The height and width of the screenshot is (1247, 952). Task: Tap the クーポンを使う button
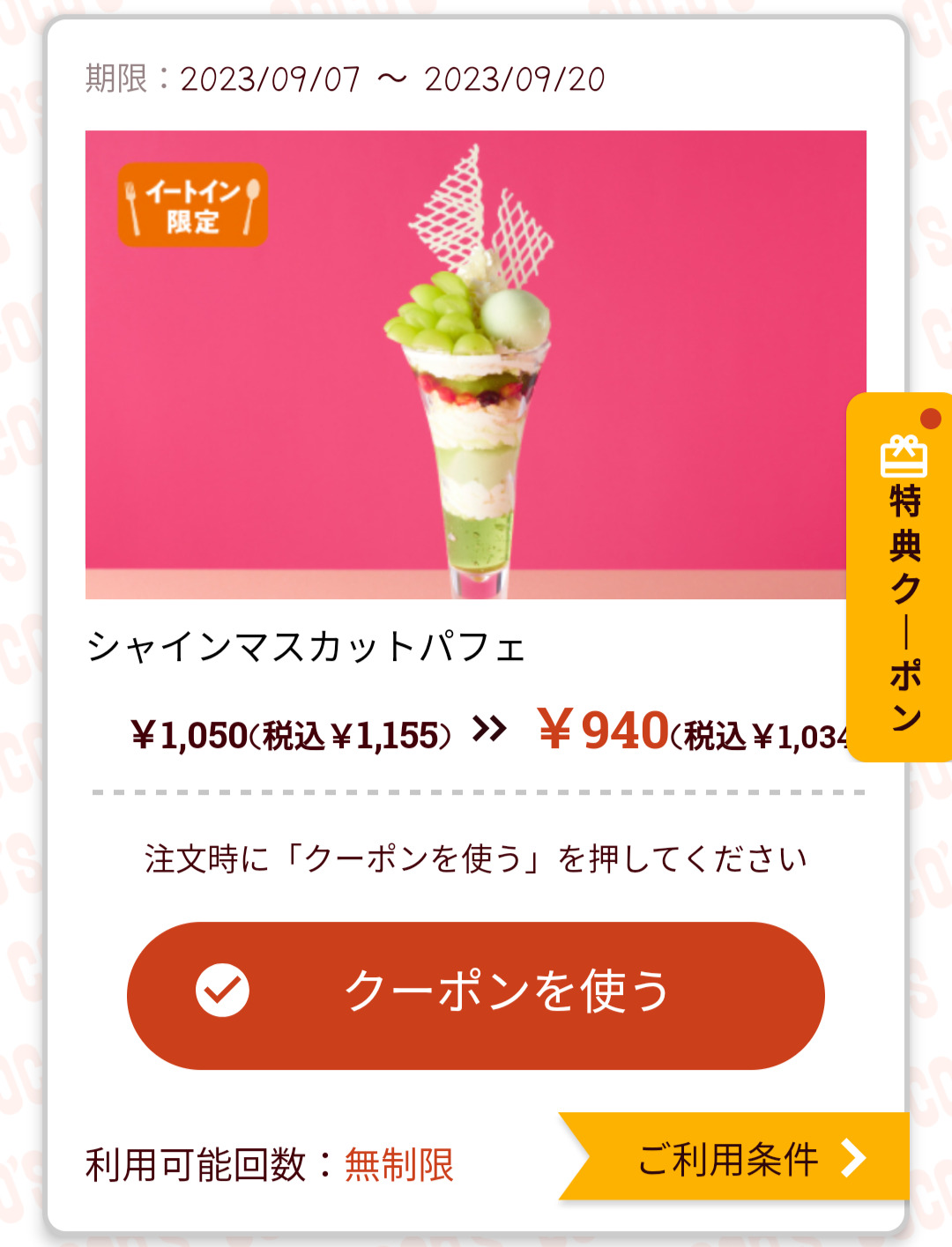coord(476,995)
